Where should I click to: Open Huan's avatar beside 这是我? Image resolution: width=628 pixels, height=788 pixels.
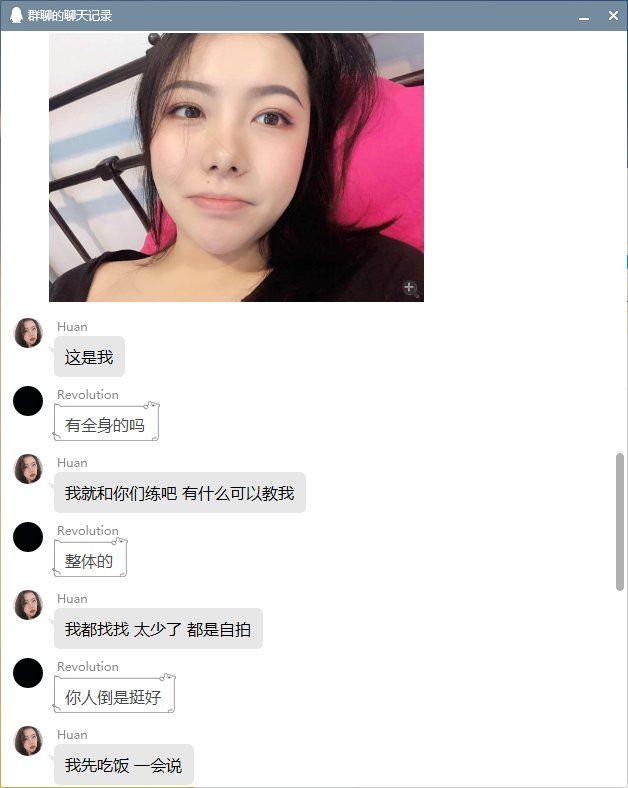[28, 333]
